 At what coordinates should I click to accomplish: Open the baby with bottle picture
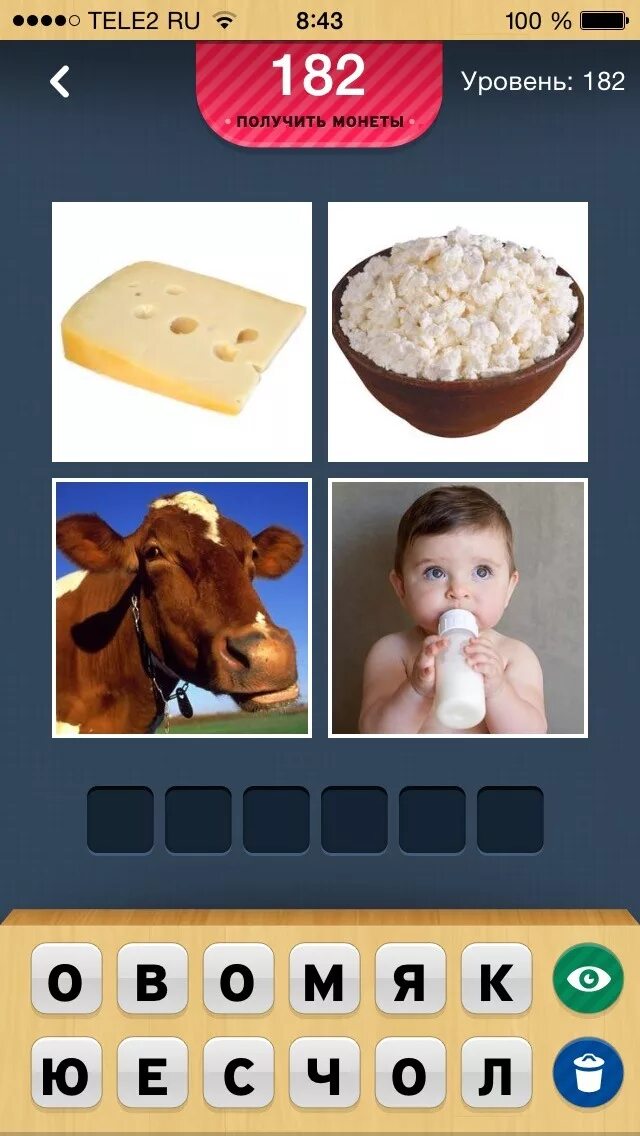pos(458,608)
